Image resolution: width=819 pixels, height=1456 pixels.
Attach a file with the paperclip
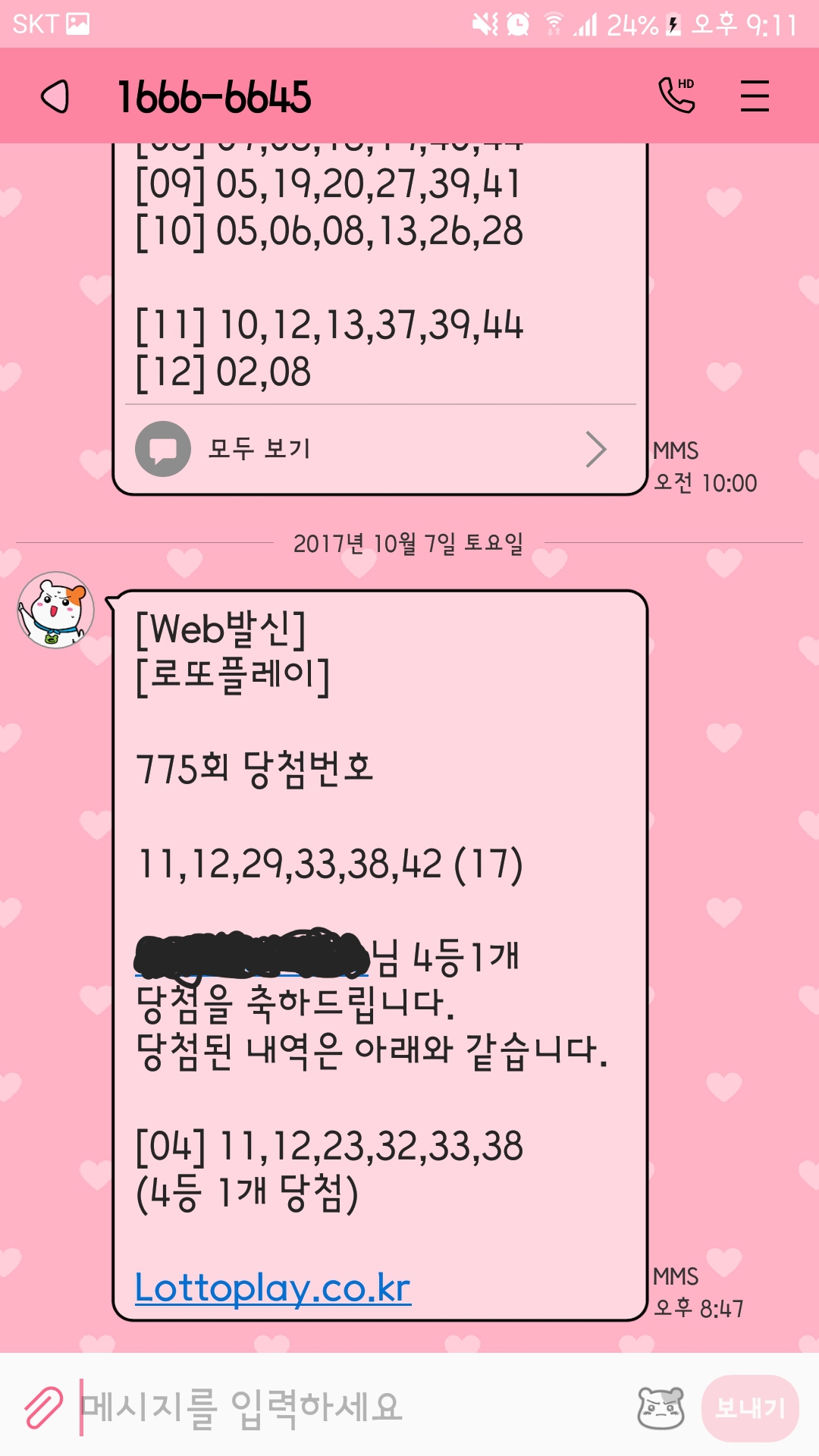point(42,1408)
